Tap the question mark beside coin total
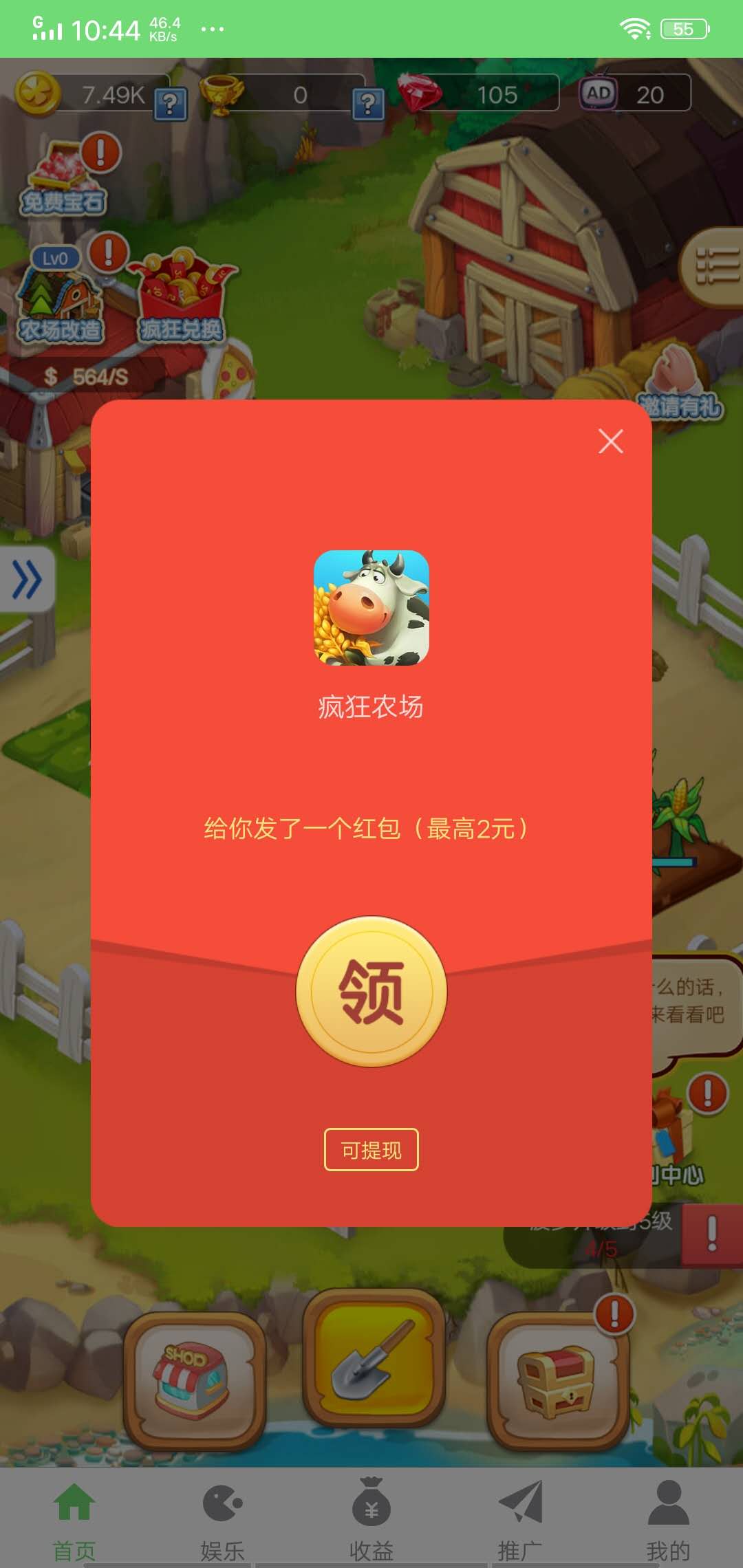 coord(170,100)
